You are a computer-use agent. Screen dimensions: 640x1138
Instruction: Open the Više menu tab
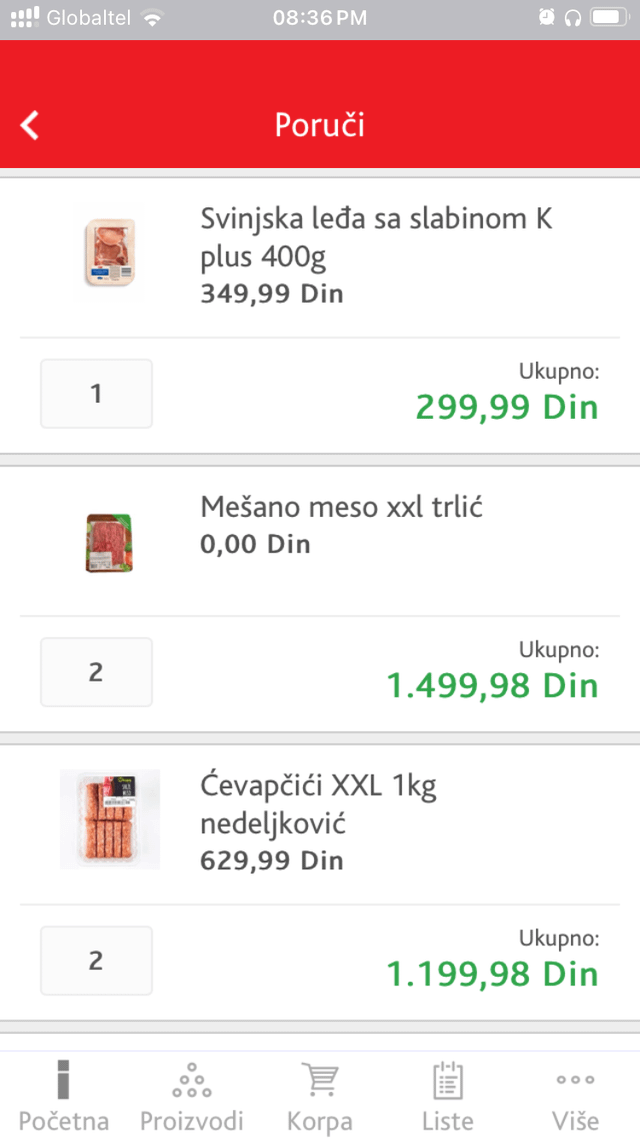[575, 1096]
